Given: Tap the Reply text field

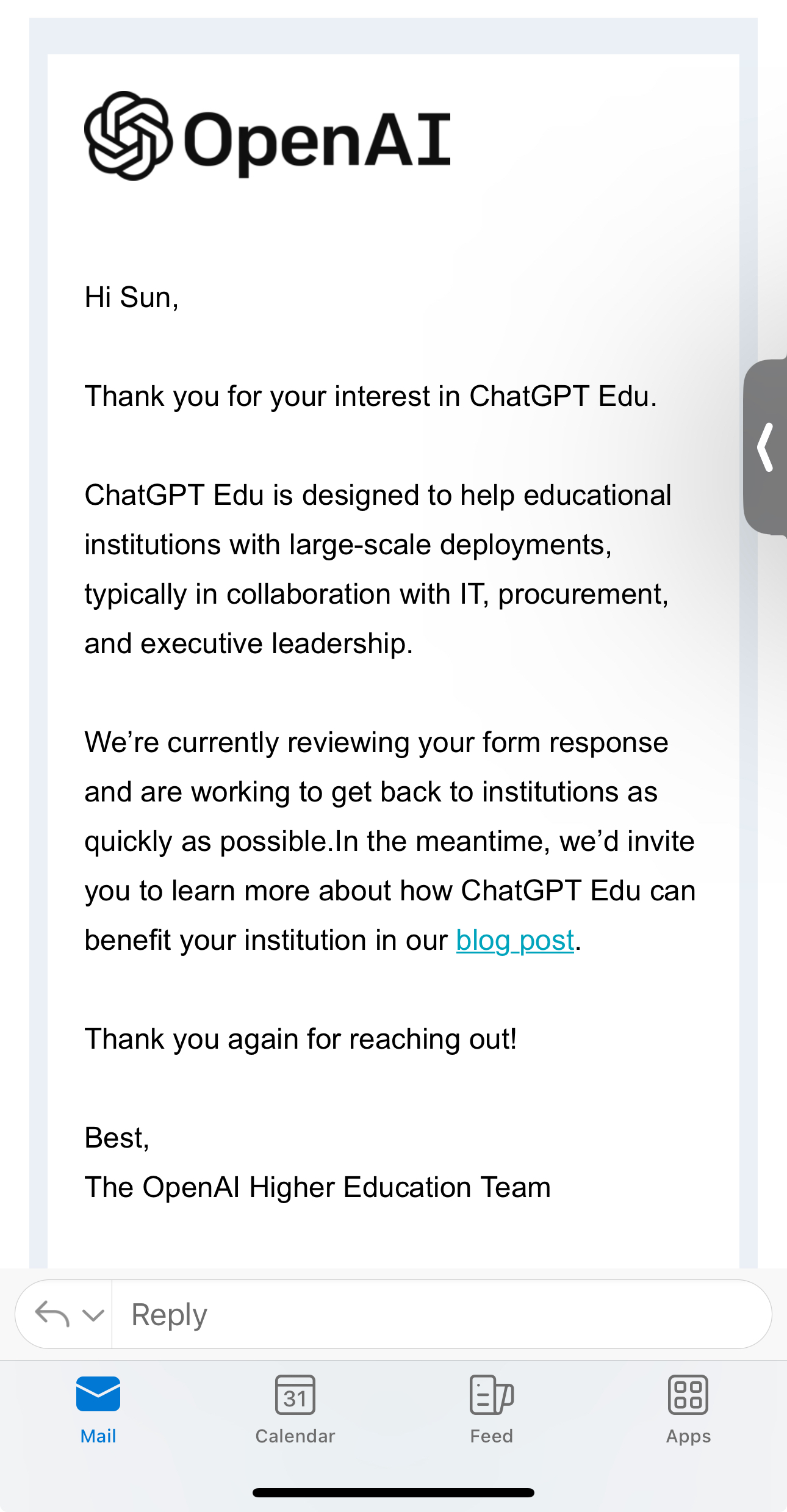Looking at the screenshot, I should pyautogui.click(x=439, y=1314).
